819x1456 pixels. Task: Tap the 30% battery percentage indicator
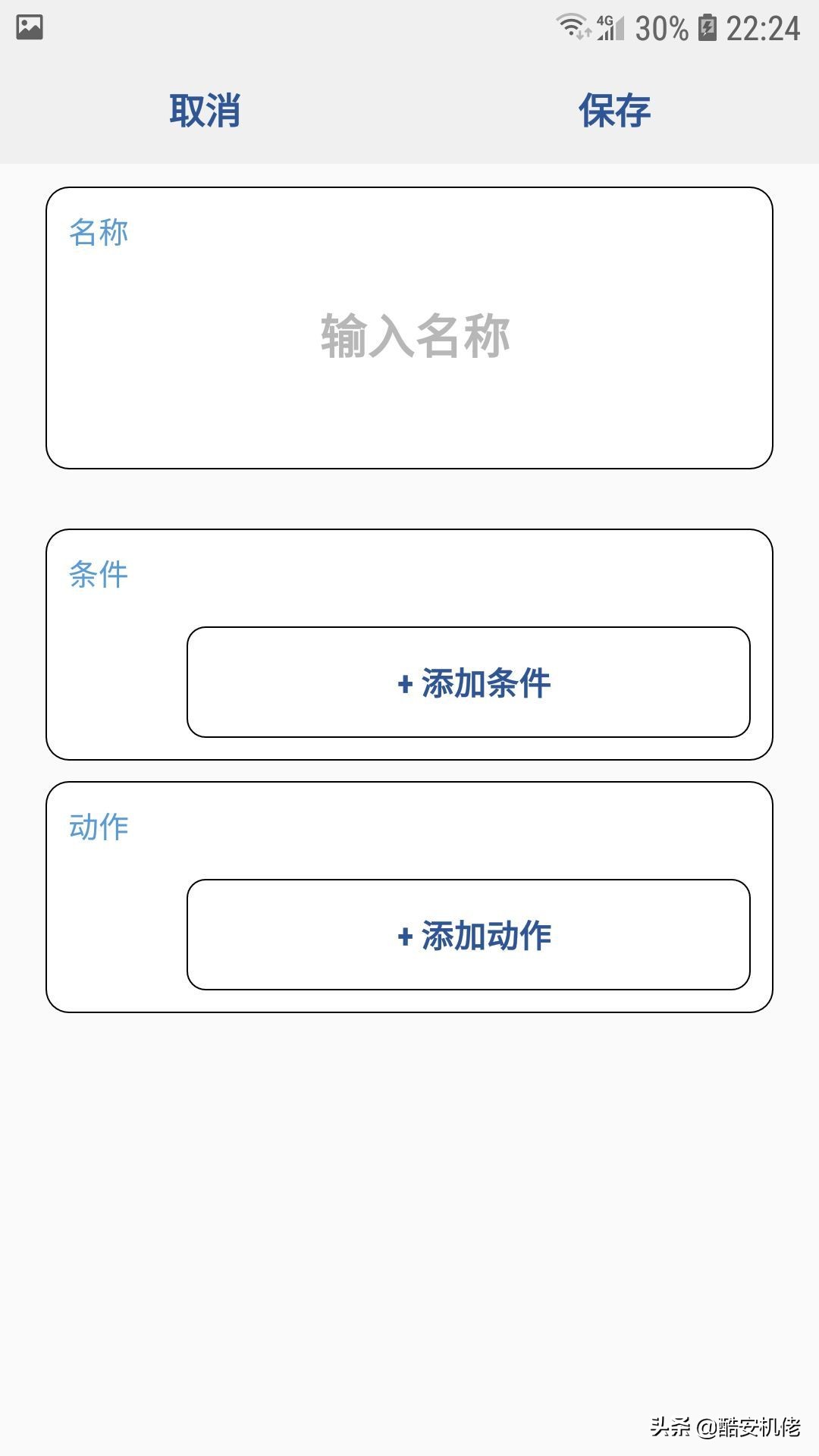click(x=661, y=27)
